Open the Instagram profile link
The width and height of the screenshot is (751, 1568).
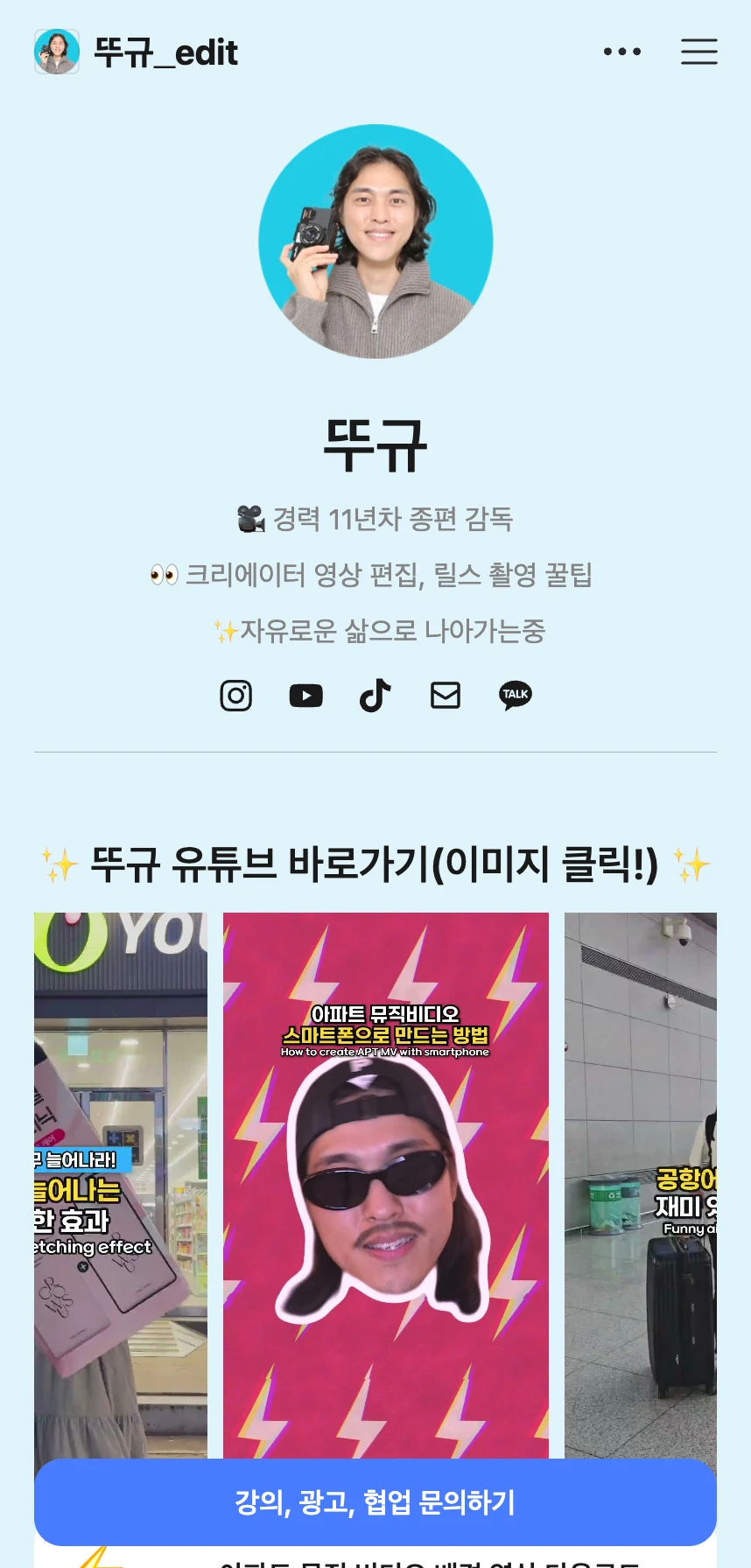pos(235,696)
